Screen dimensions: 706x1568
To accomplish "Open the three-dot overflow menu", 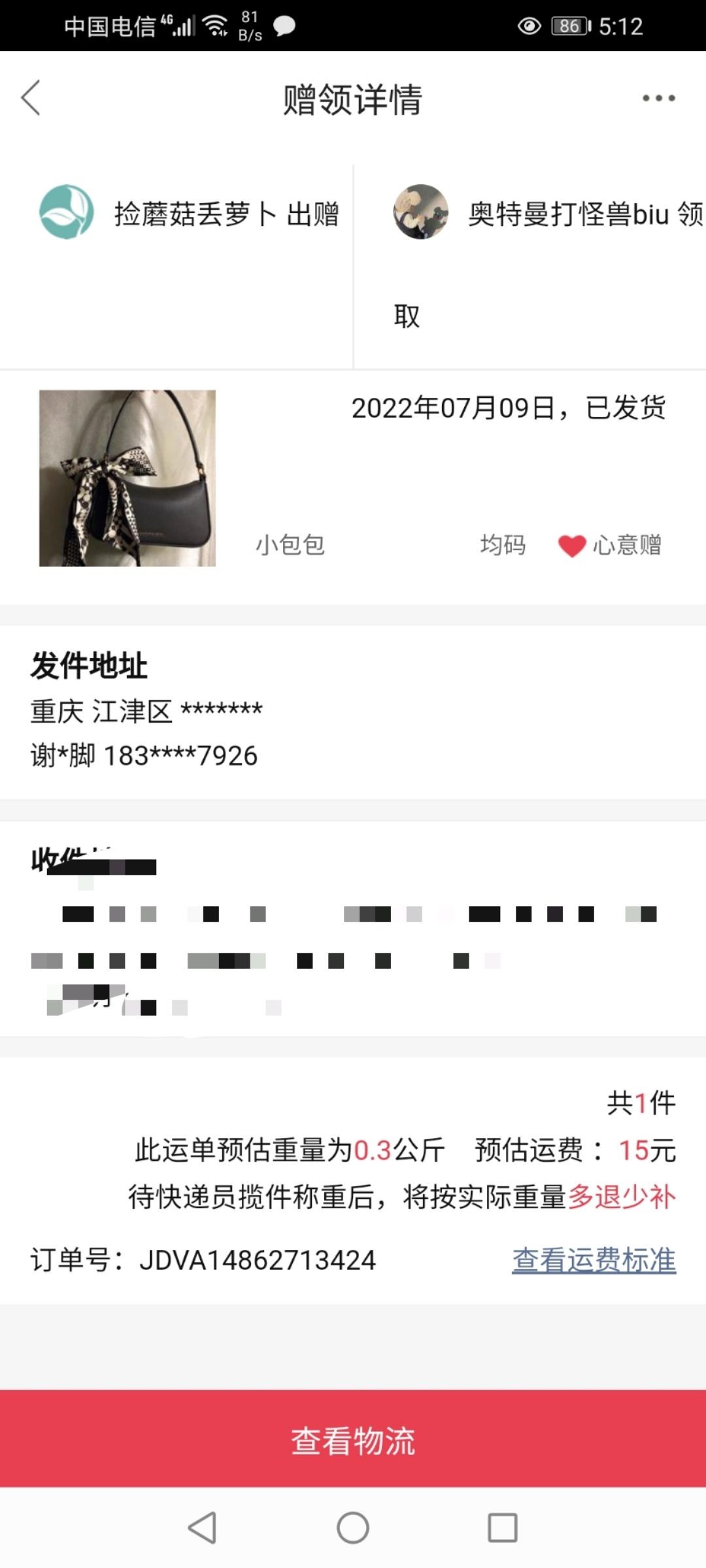I will [x=658, y=98].
